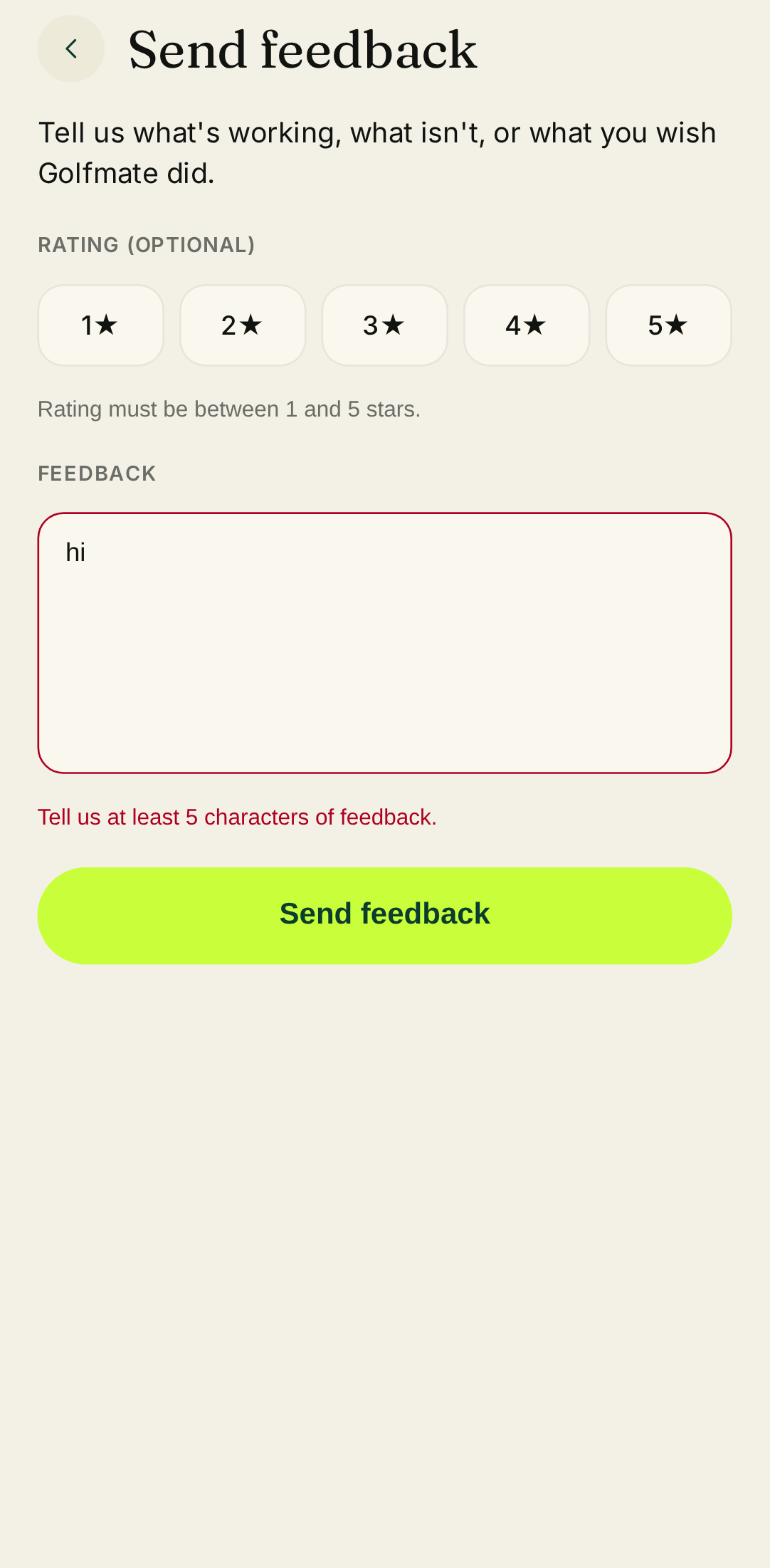This screenshot has width=770, height=1568.
Task: Select the 5★ rating
Action: [669, 325]
